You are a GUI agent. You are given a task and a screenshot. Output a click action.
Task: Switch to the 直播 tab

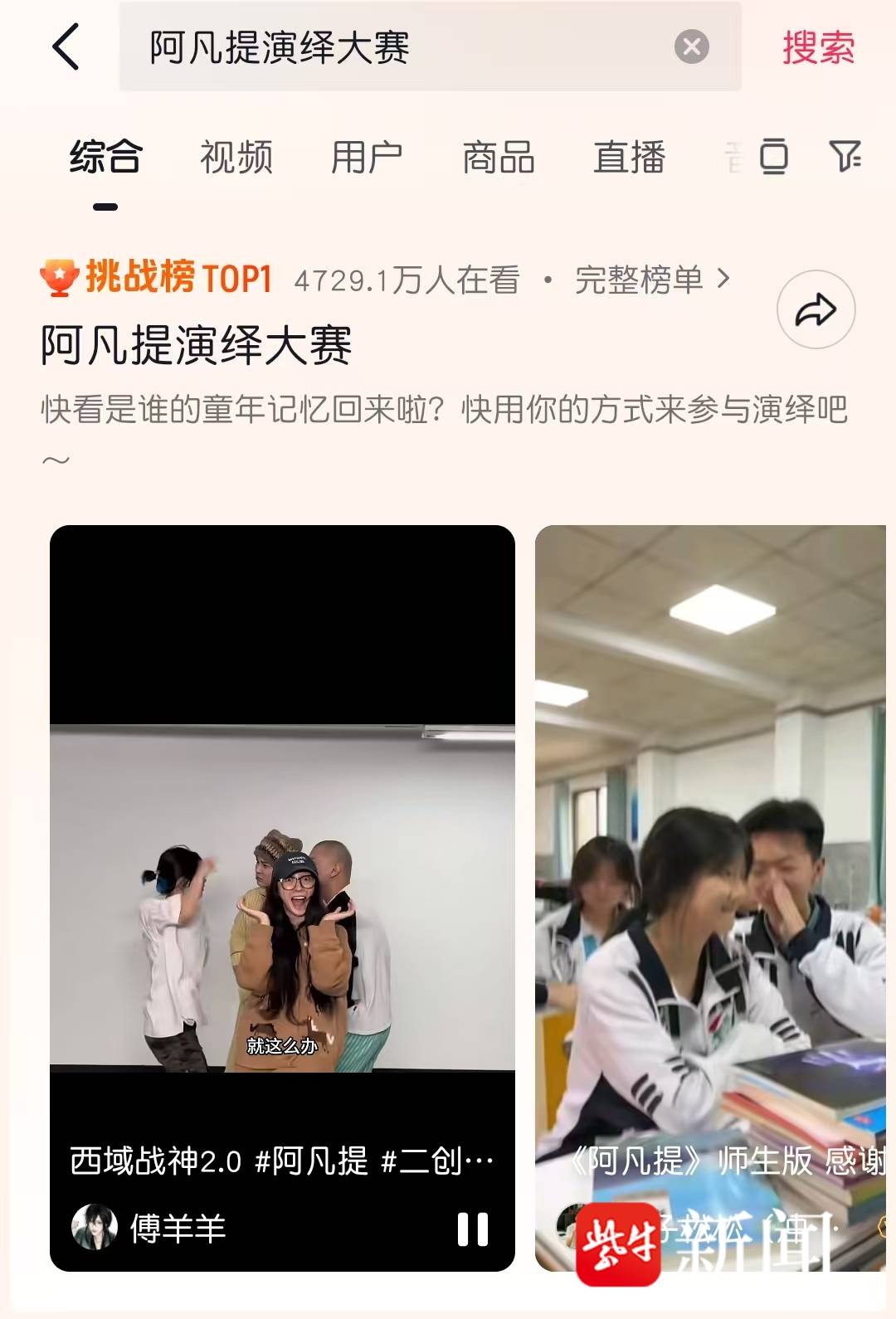coord(629,157)
